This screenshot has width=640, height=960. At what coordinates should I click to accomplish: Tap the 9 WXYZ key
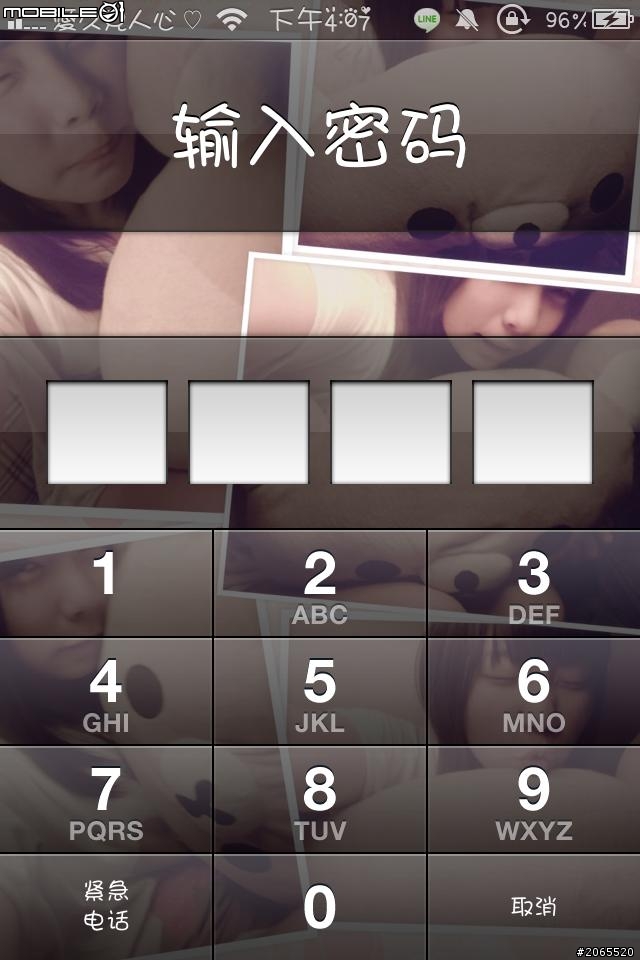click(534, 800)
